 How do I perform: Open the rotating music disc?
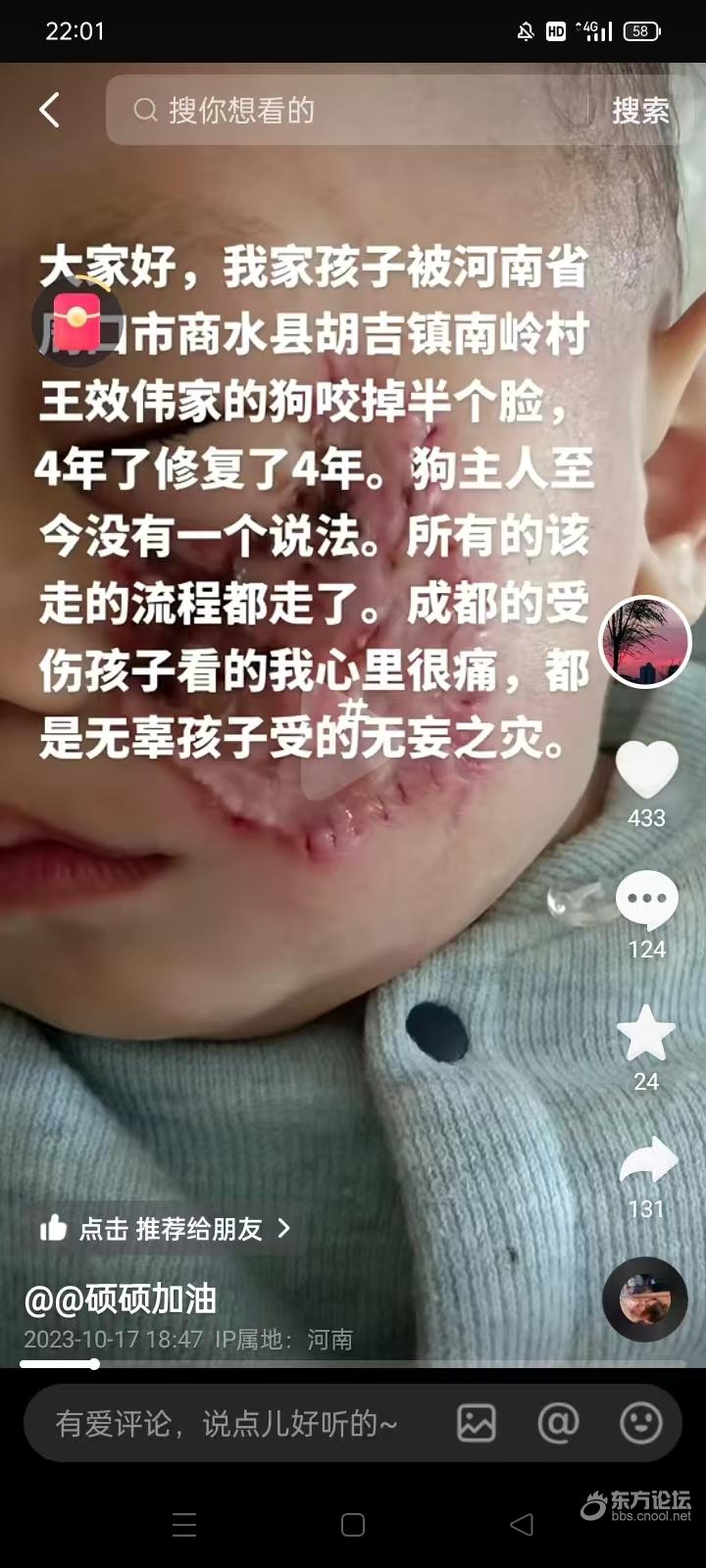pos(644,1299)
